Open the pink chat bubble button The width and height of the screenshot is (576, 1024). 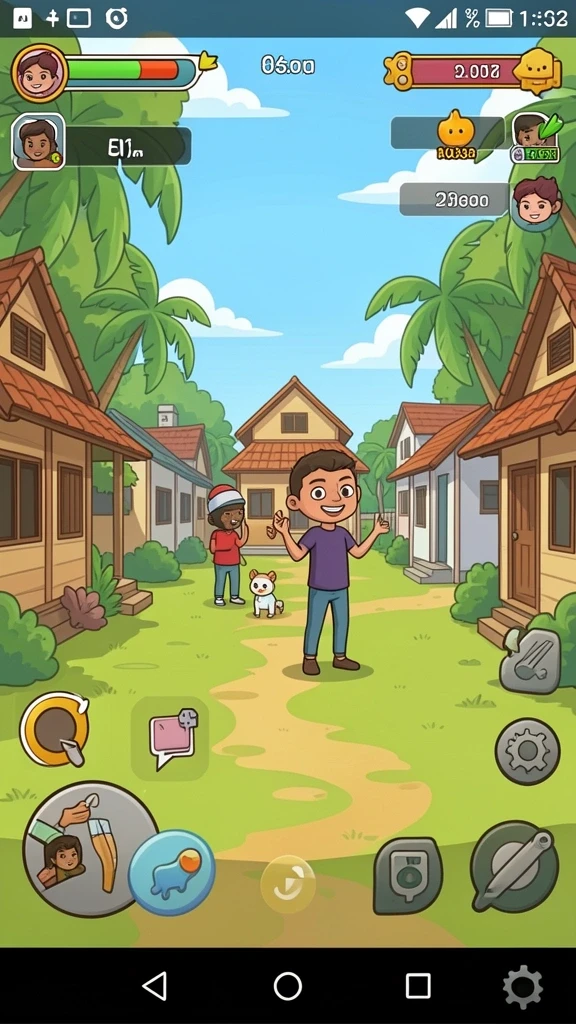(170, 738)
